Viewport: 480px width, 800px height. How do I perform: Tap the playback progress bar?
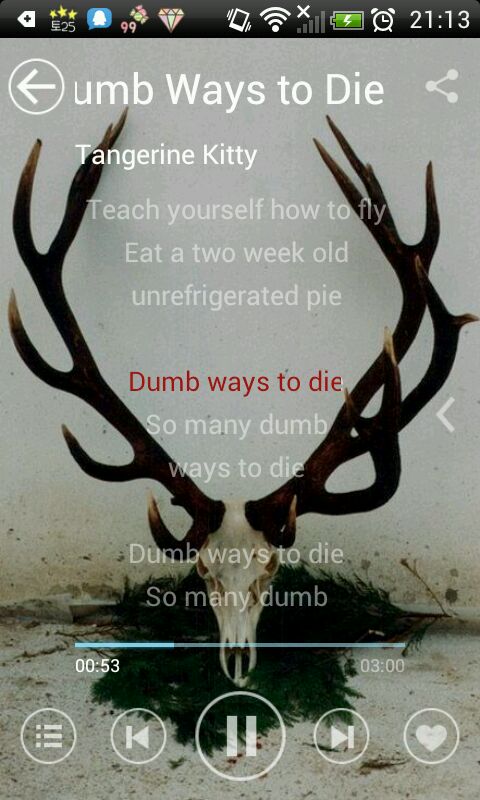pos(240,645)
